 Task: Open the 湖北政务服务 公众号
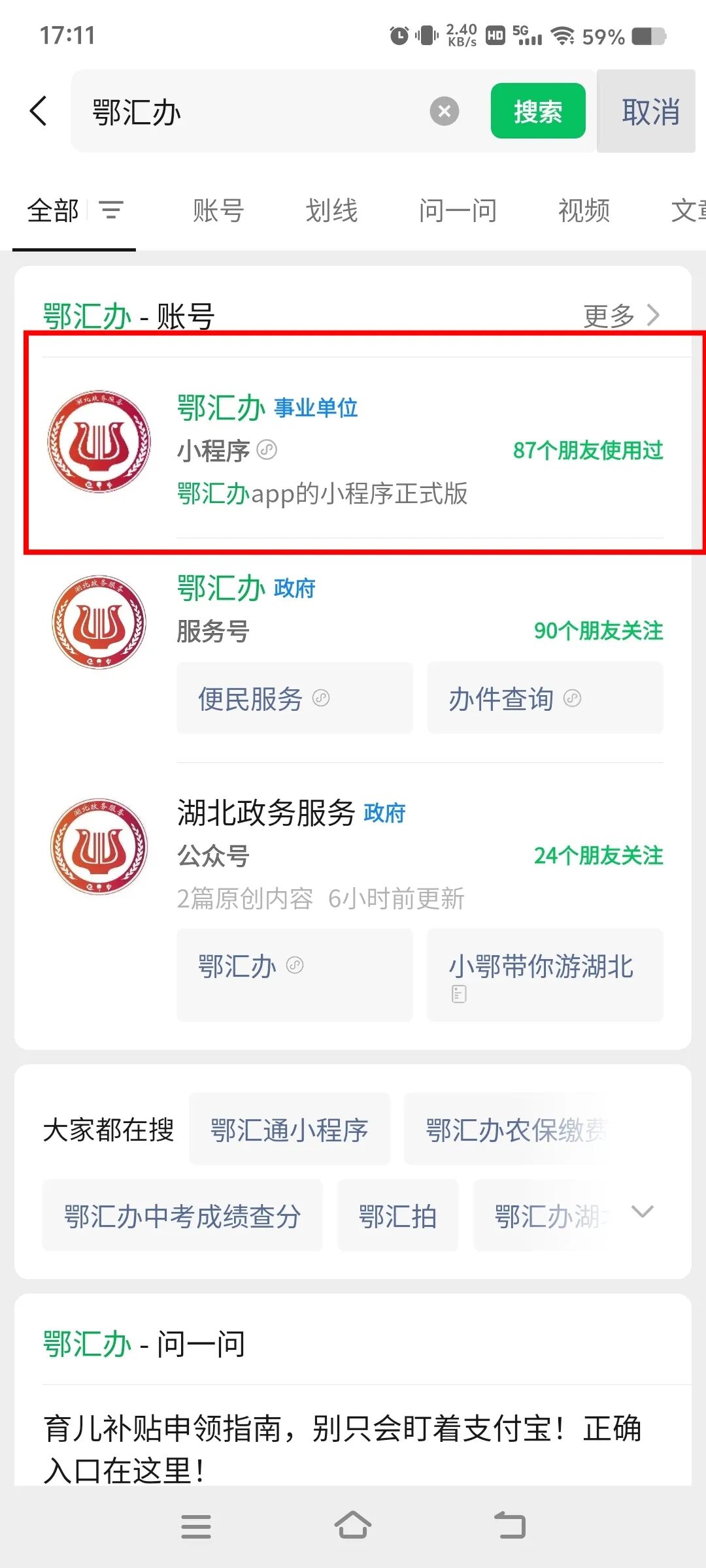click(x=353, y=849)
